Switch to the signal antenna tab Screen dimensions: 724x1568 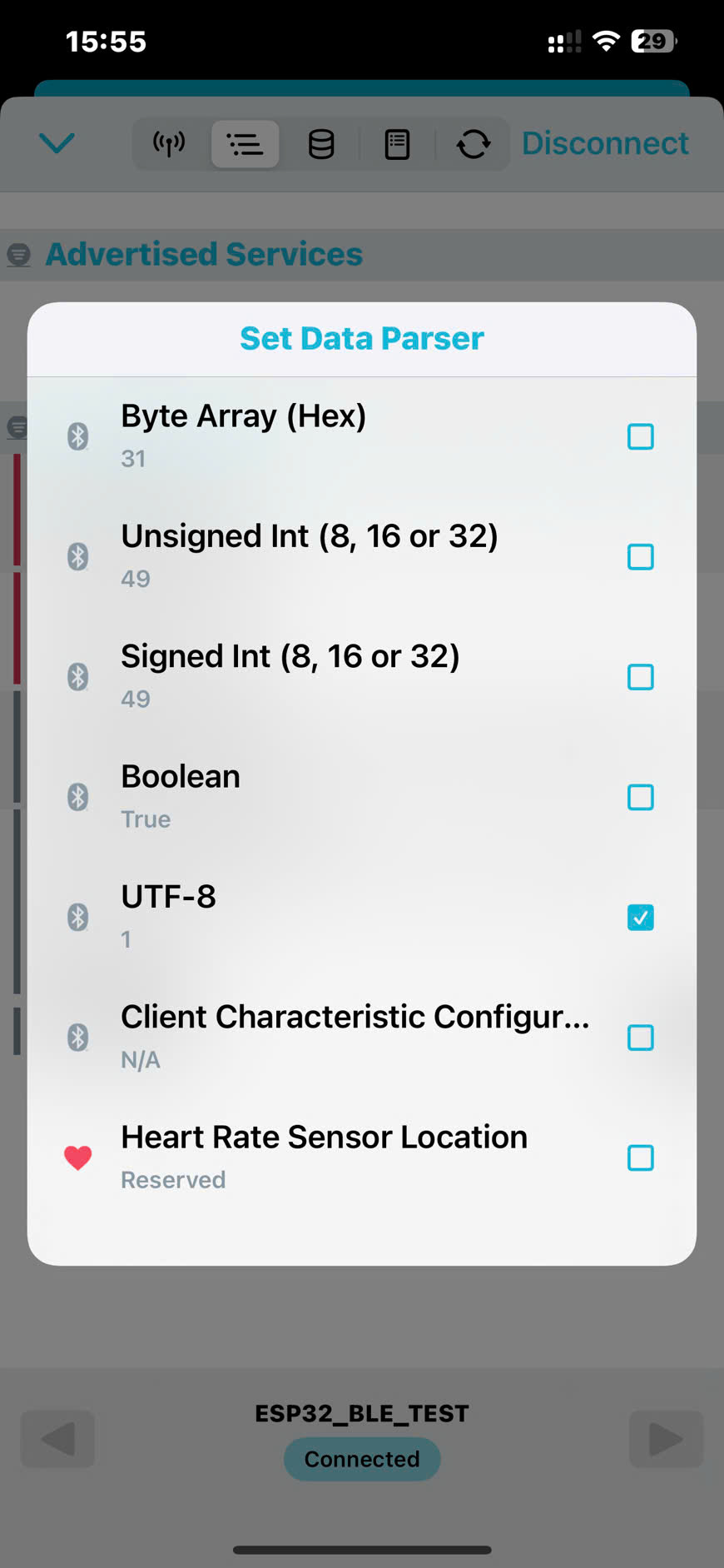[169, 144]
